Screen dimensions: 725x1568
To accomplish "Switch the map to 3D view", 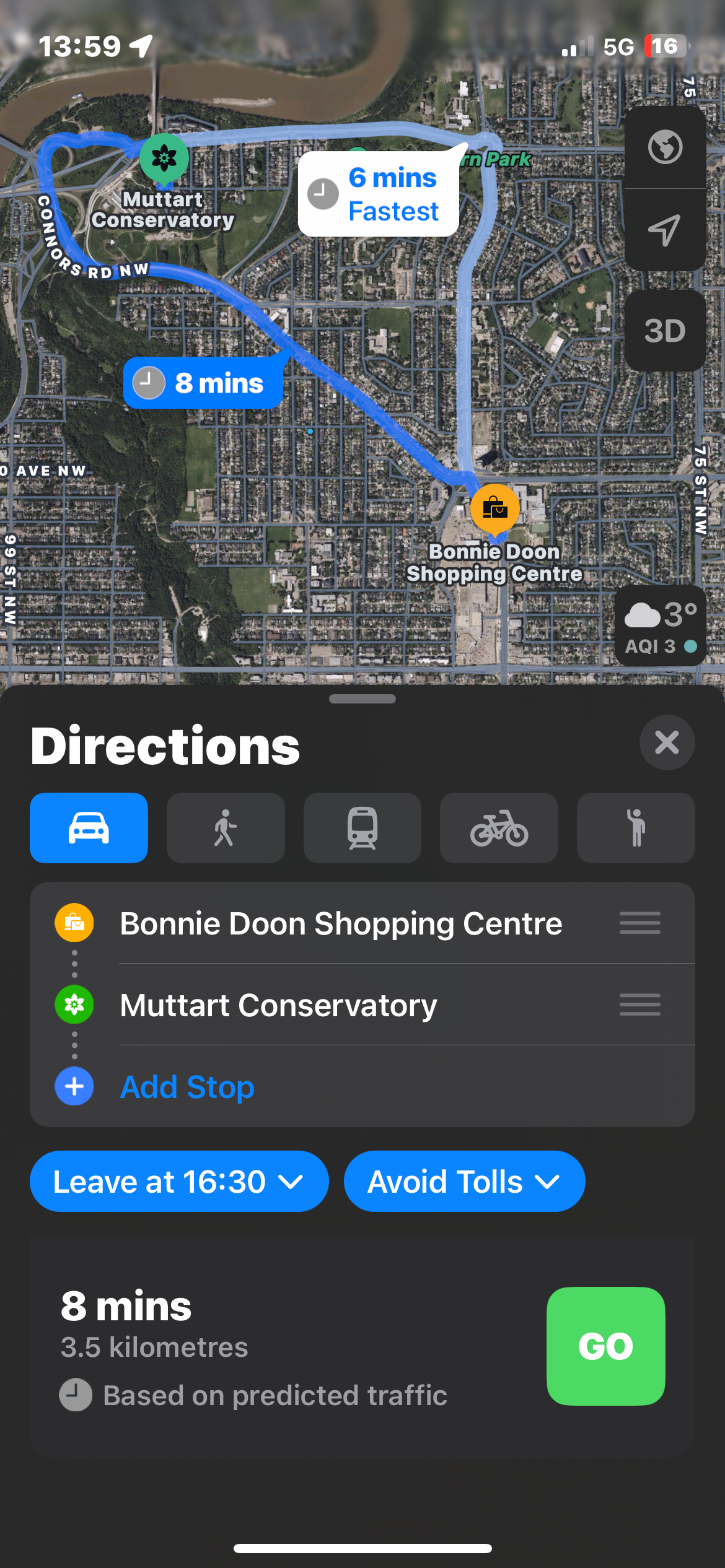I will 665,331.
